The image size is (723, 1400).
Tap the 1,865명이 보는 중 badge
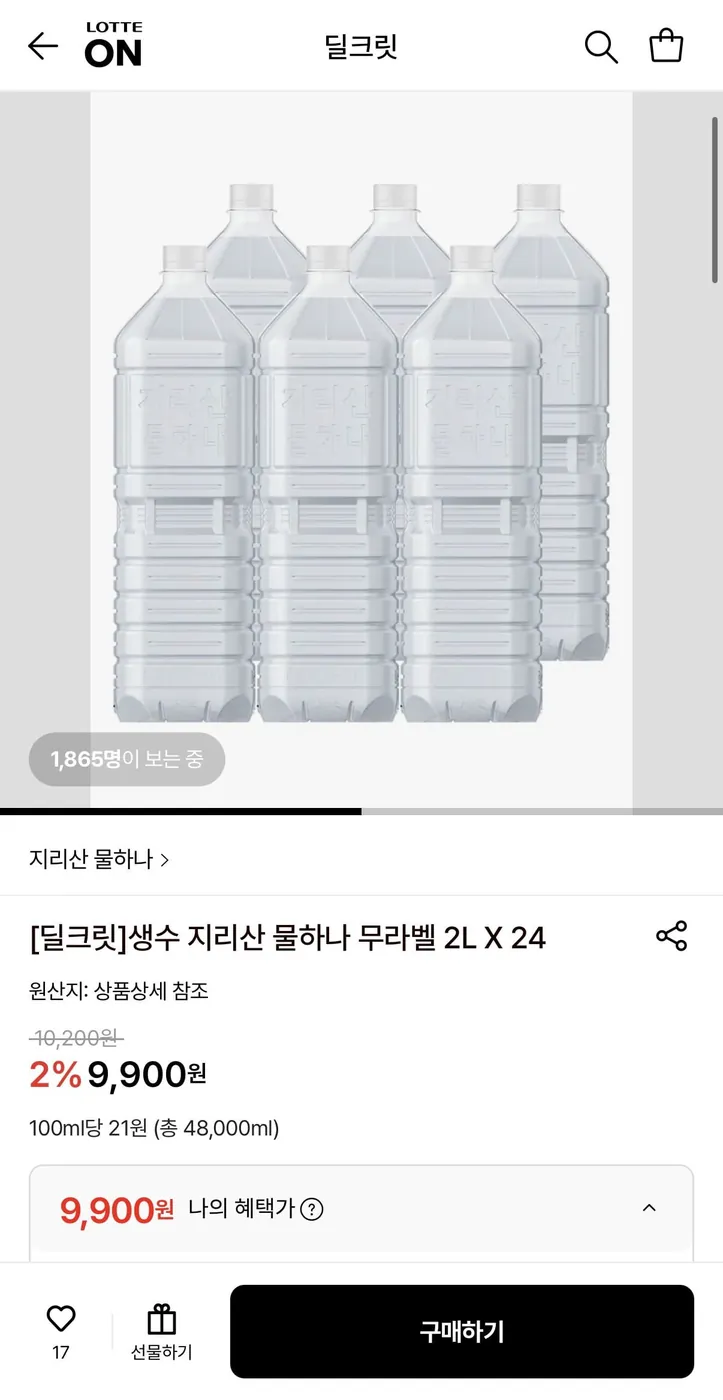[x=126, y=760]
